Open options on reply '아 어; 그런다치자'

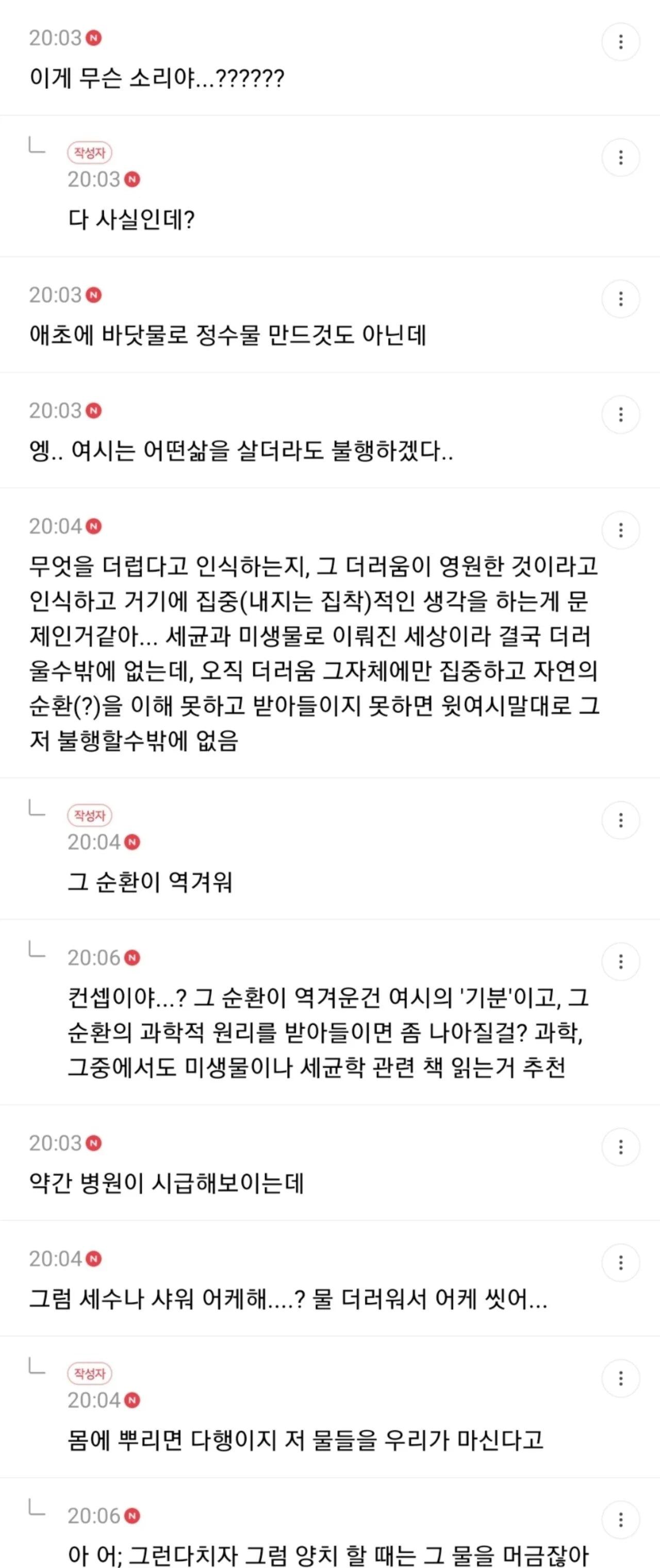click(x=620, y=1520)
